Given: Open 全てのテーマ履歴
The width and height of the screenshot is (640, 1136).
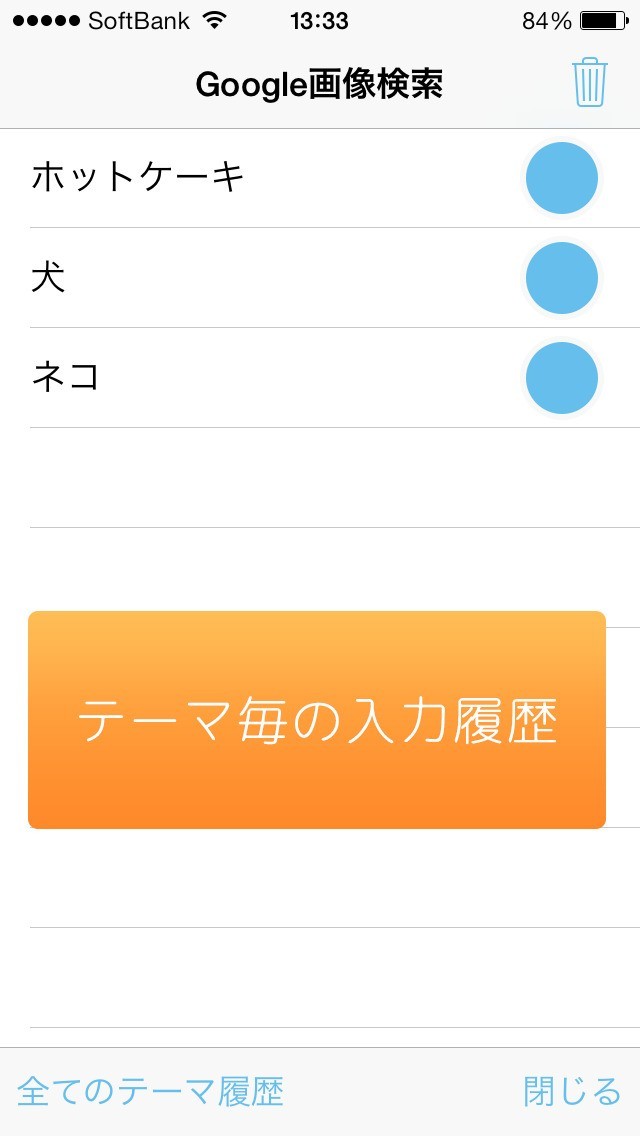Looking at the screenshot, I should coord(151,1091).
